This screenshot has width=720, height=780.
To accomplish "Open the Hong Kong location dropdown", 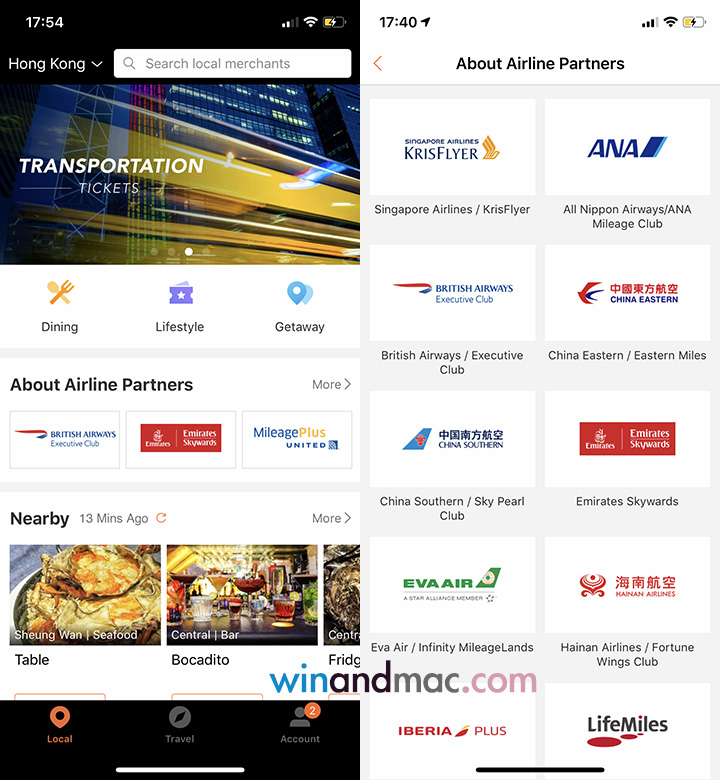I will pyautogui.click(x=55, y=64).
